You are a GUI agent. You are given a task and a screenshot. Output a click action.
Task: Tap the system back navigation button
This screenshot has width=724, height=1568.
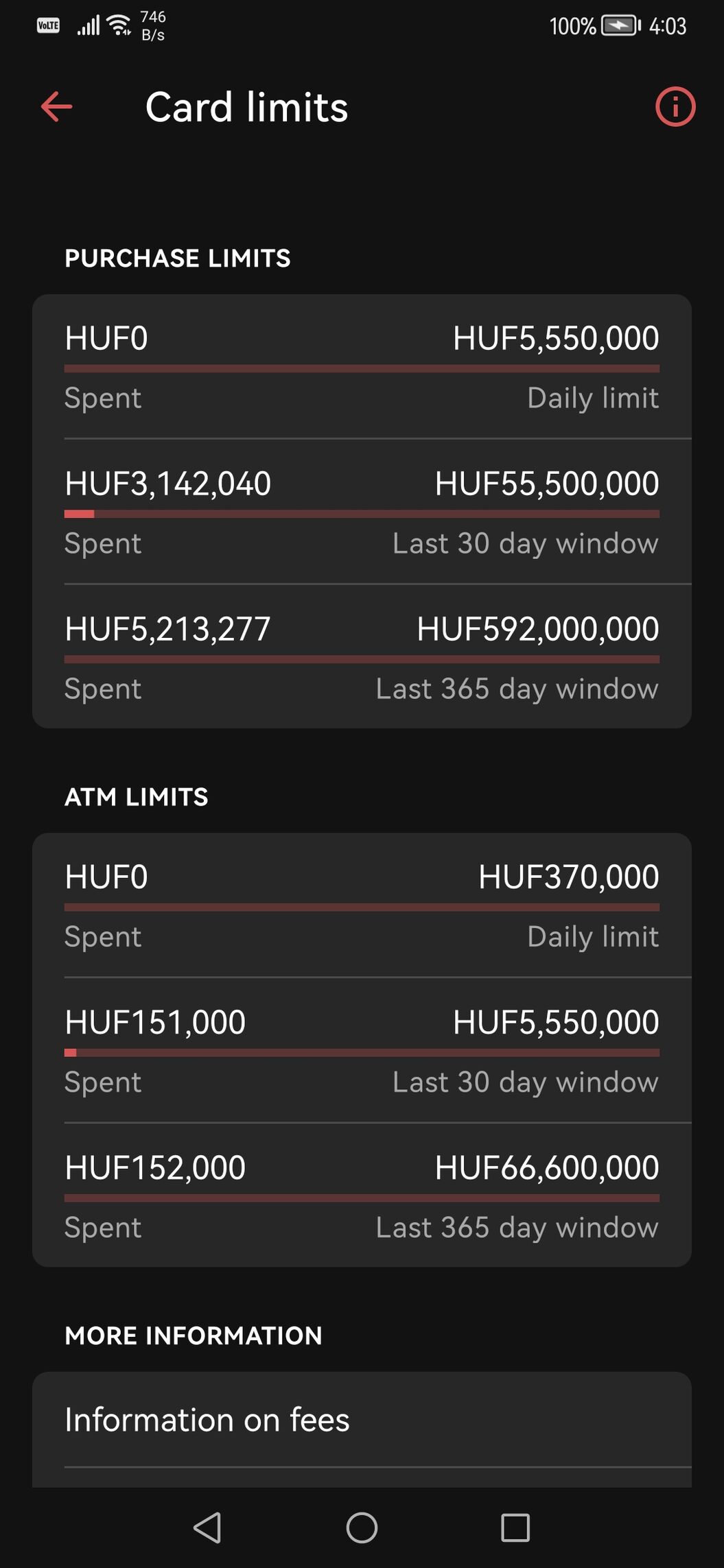point(207,1528)
